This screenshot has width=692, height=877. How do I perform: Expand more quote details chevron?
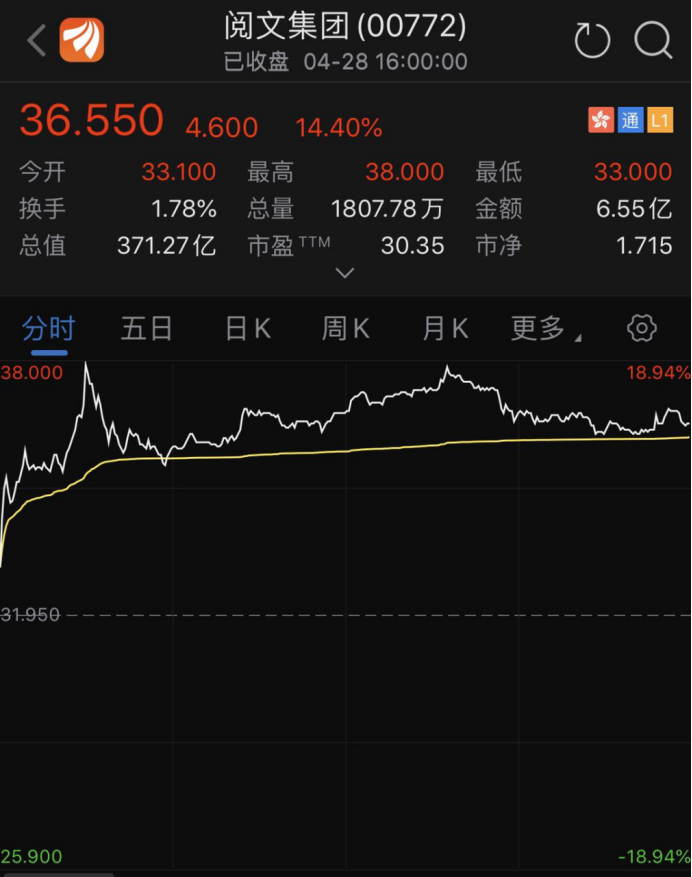coord(345,273)
